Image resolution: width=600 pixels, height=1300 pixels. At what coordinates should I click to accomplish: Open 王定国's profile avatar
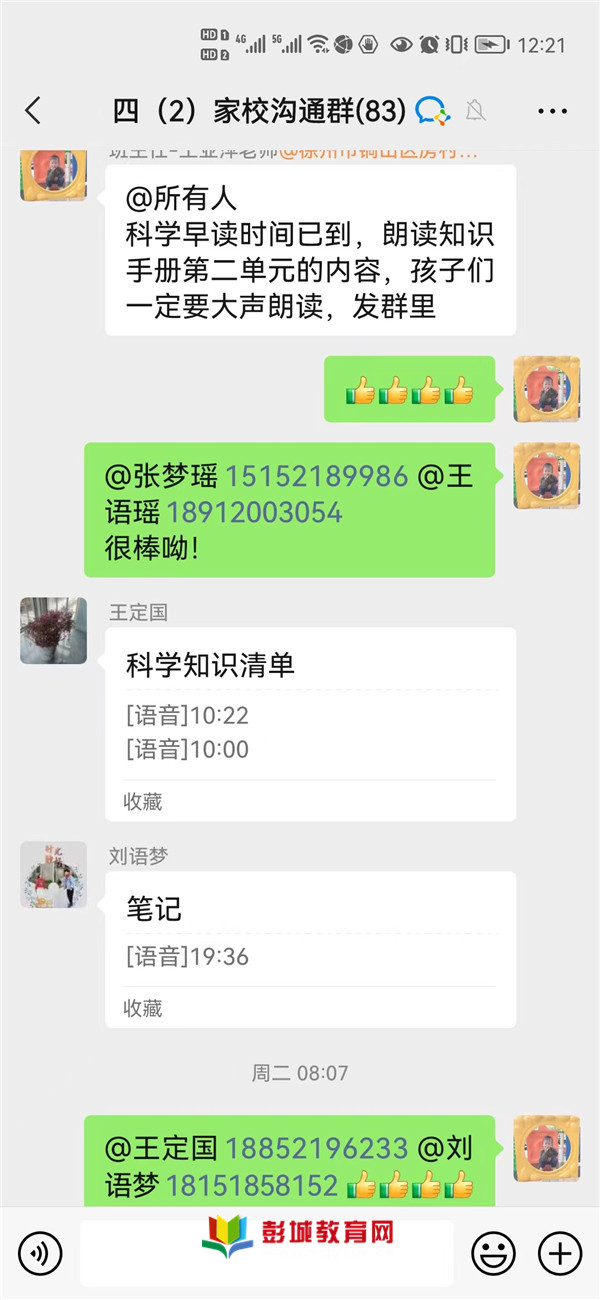click(53, 631)
